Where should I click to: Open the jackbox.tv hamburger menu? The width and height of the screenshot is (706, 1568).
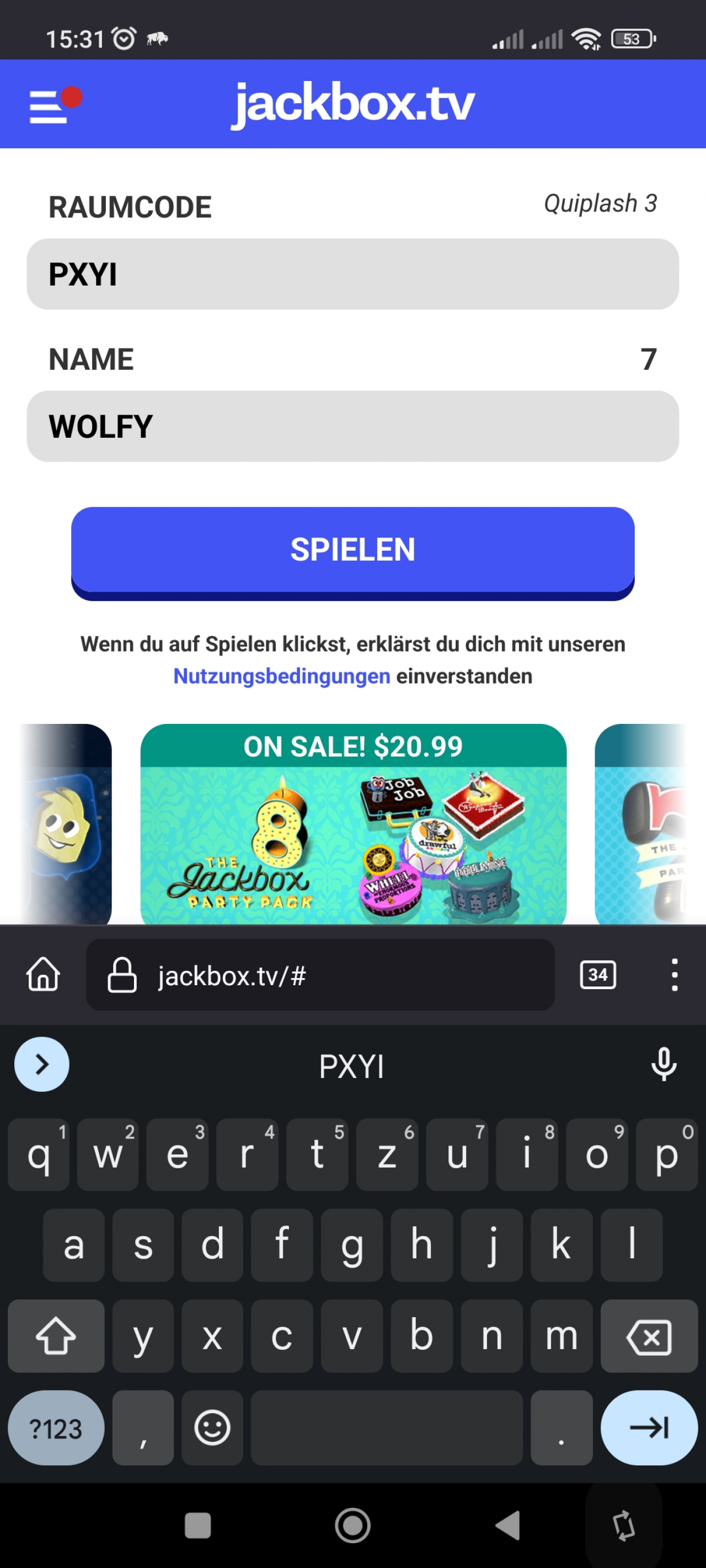click(55, 105)
